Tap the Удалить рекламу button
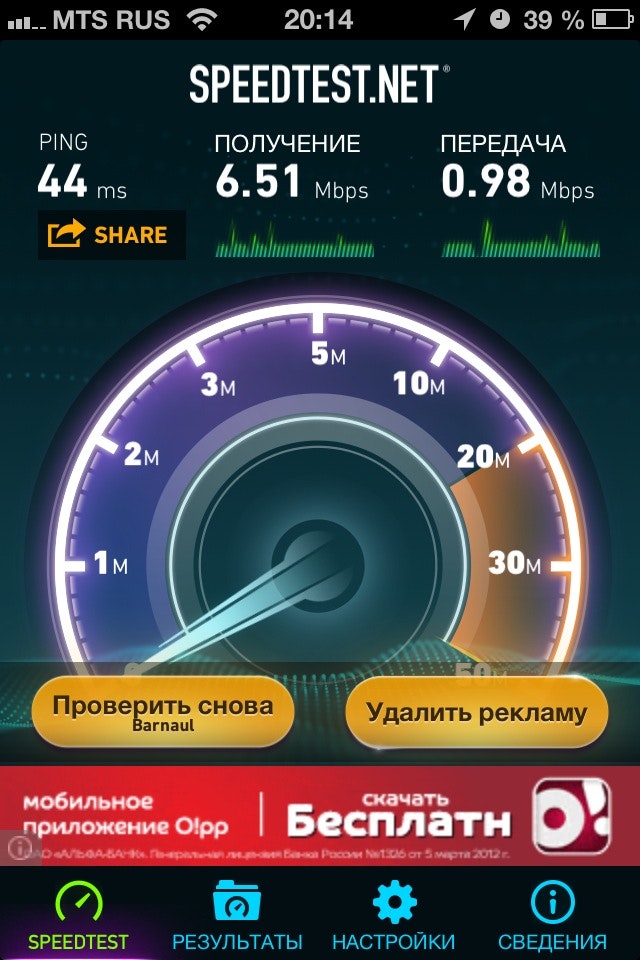Image resolution: width=640 pixels, height=960 pixels. pyautogui.click(x=476, y=712)
